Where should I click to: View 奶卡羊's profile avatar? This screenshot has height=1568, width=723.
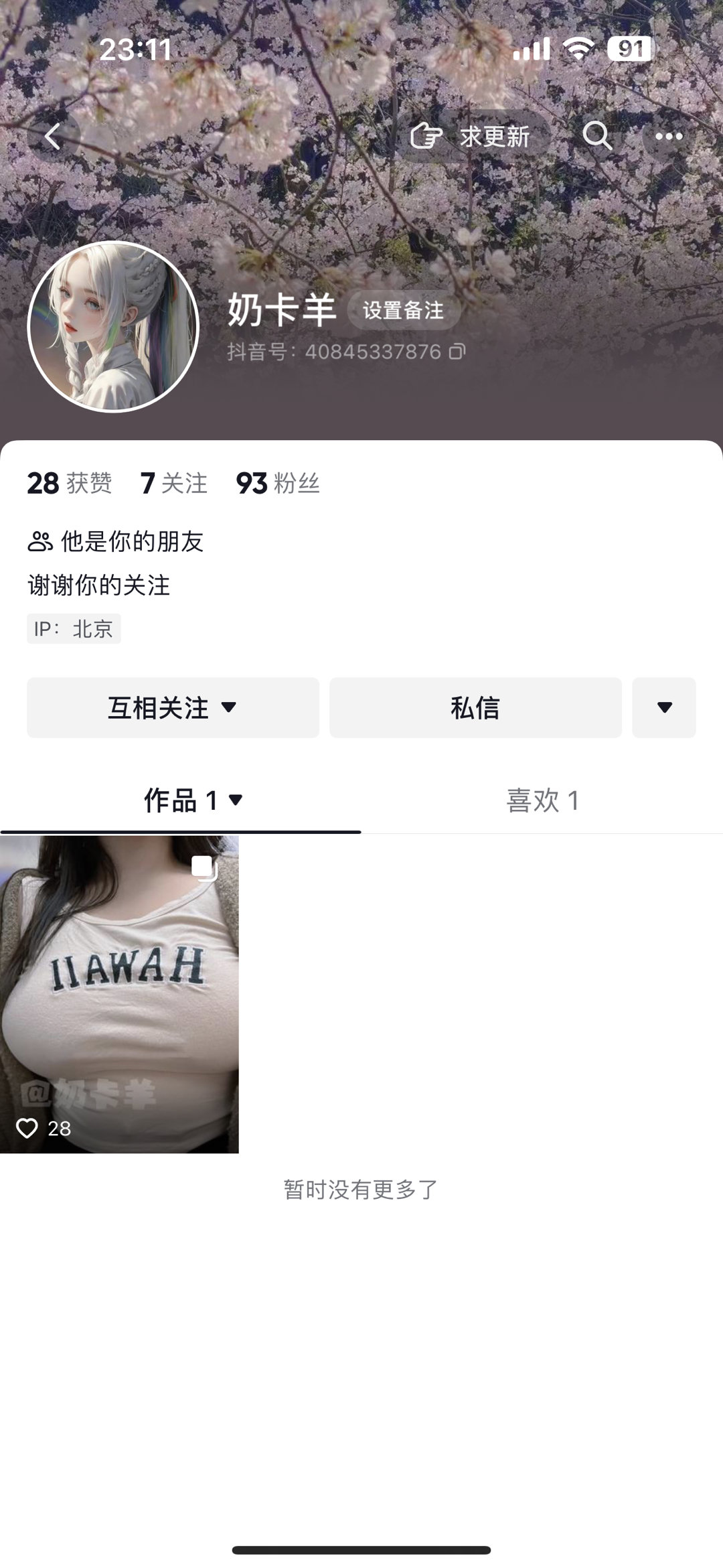(x=114, y=327)
